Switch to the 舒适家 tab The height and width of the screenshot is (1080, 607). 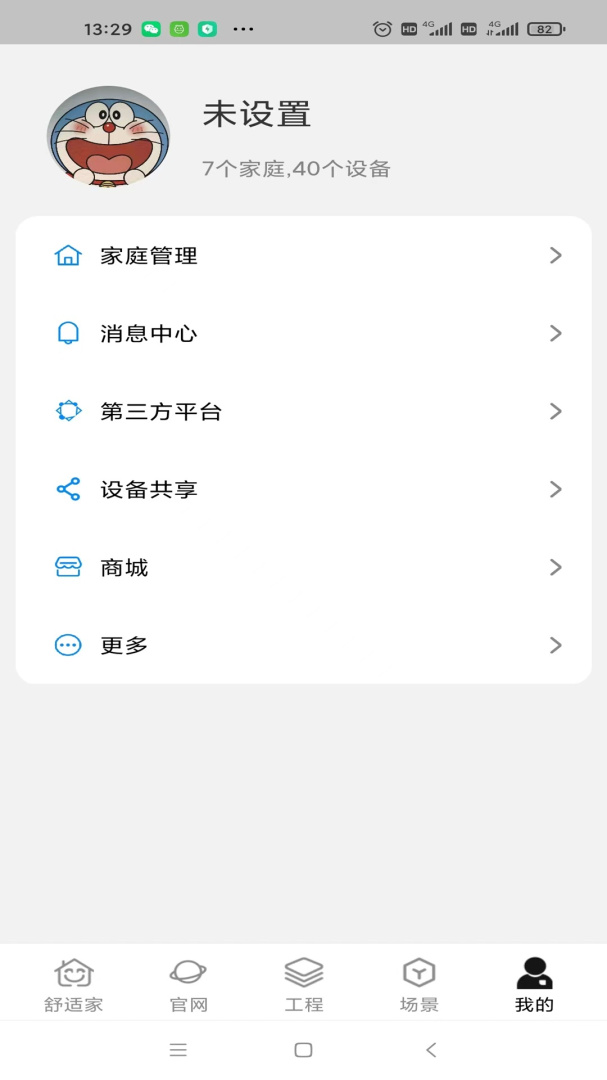click(x=73, y=985)
